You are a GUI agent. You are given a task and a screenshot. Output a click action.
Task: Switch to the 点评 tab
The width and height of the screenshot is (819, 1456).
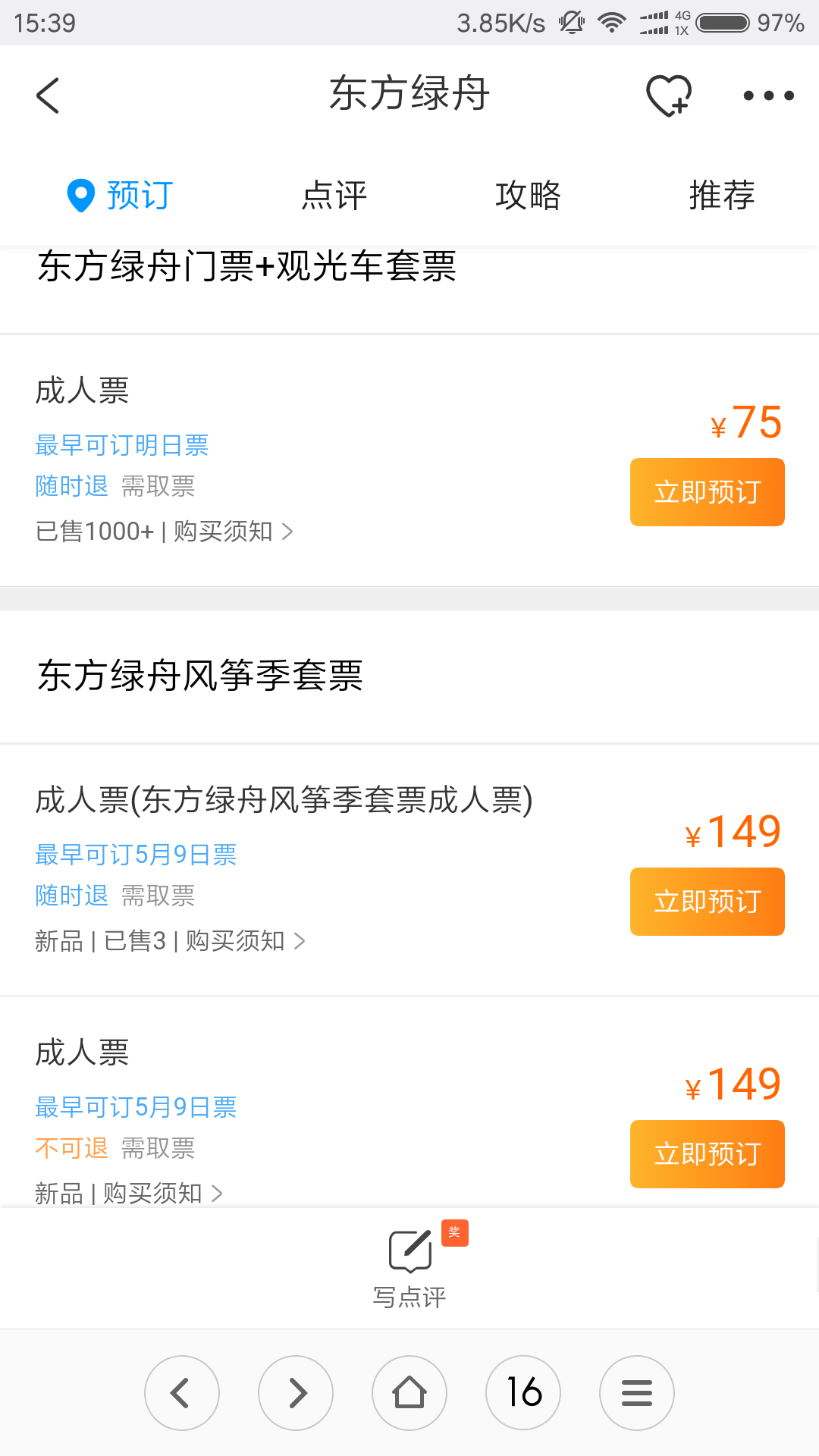(x=334, y=195)
